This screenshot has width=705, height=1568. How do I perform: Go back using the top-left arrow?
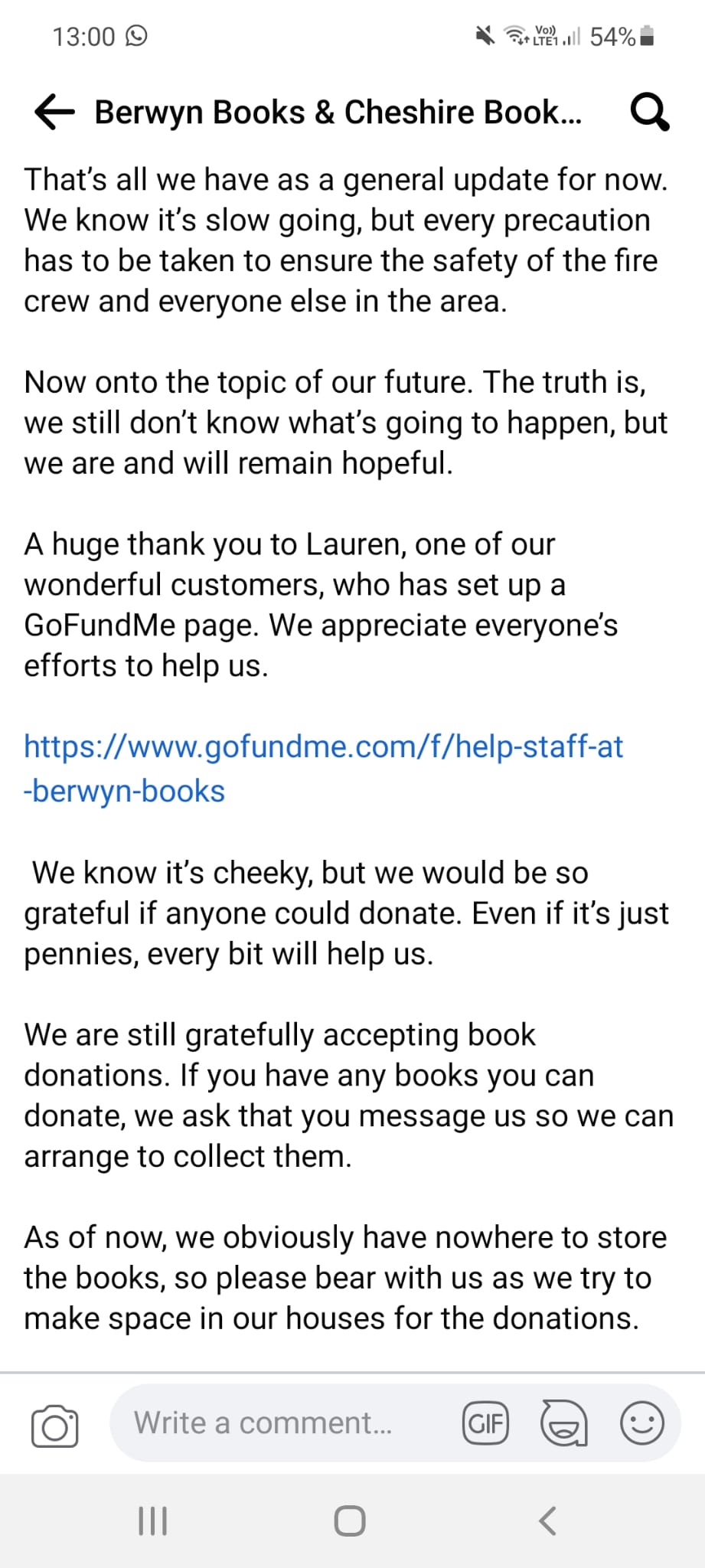54,112
